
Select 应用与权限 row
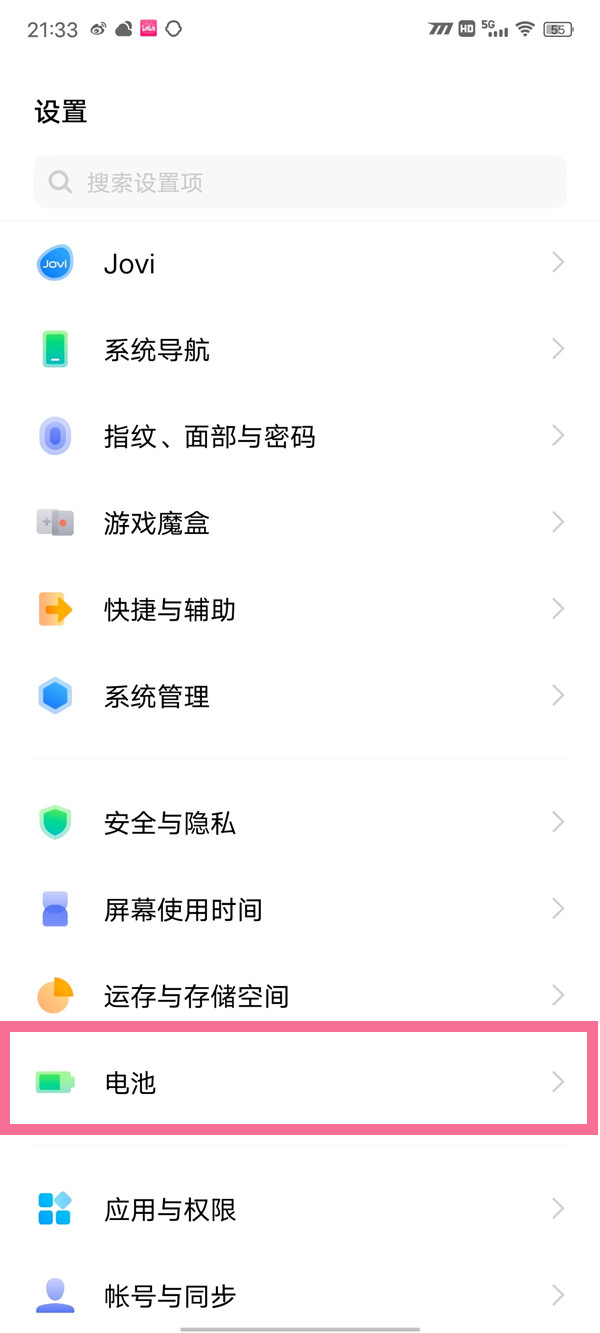300,1210
